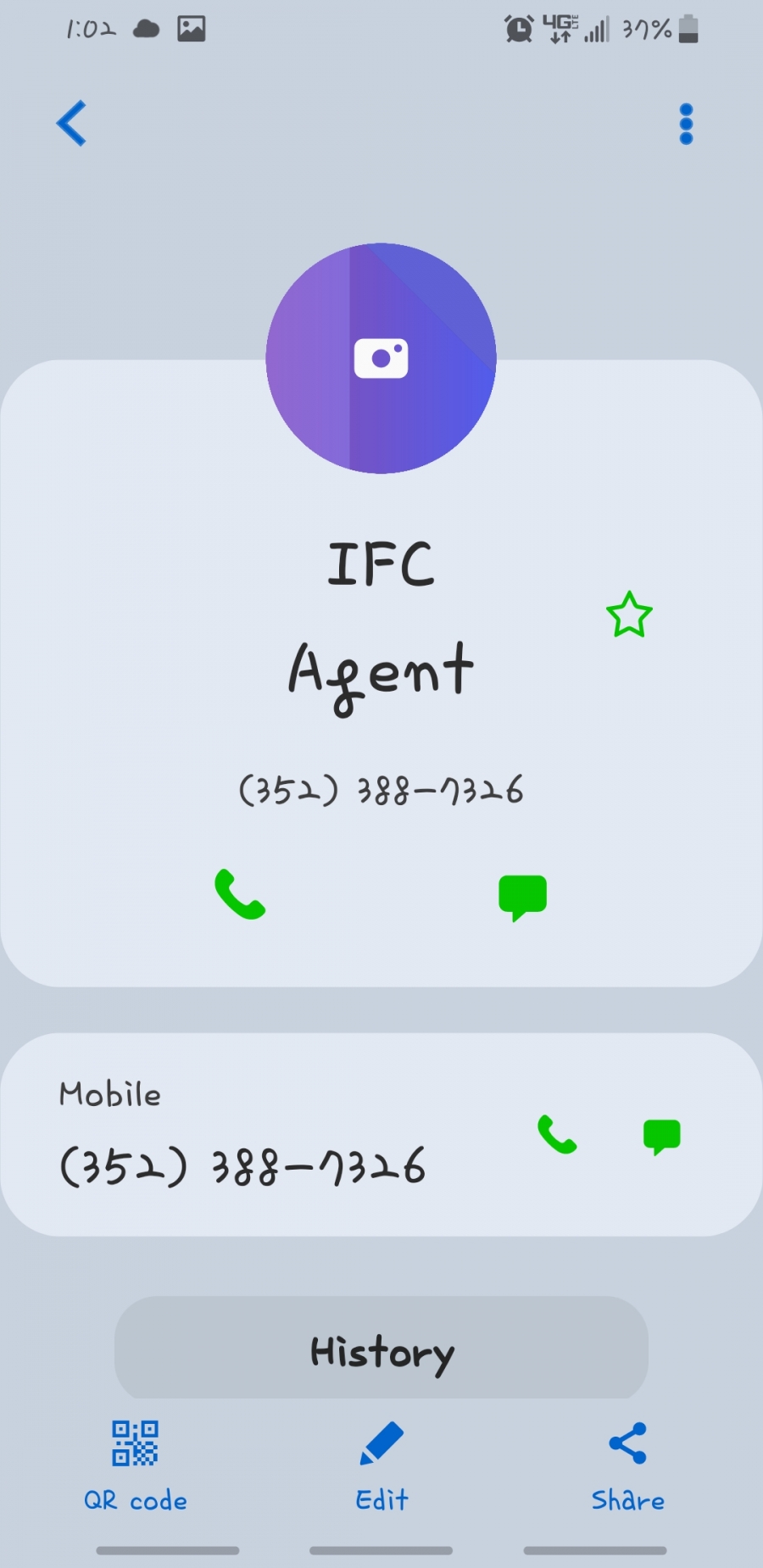
Task: Edit this contact
Action: [381, 1466]
